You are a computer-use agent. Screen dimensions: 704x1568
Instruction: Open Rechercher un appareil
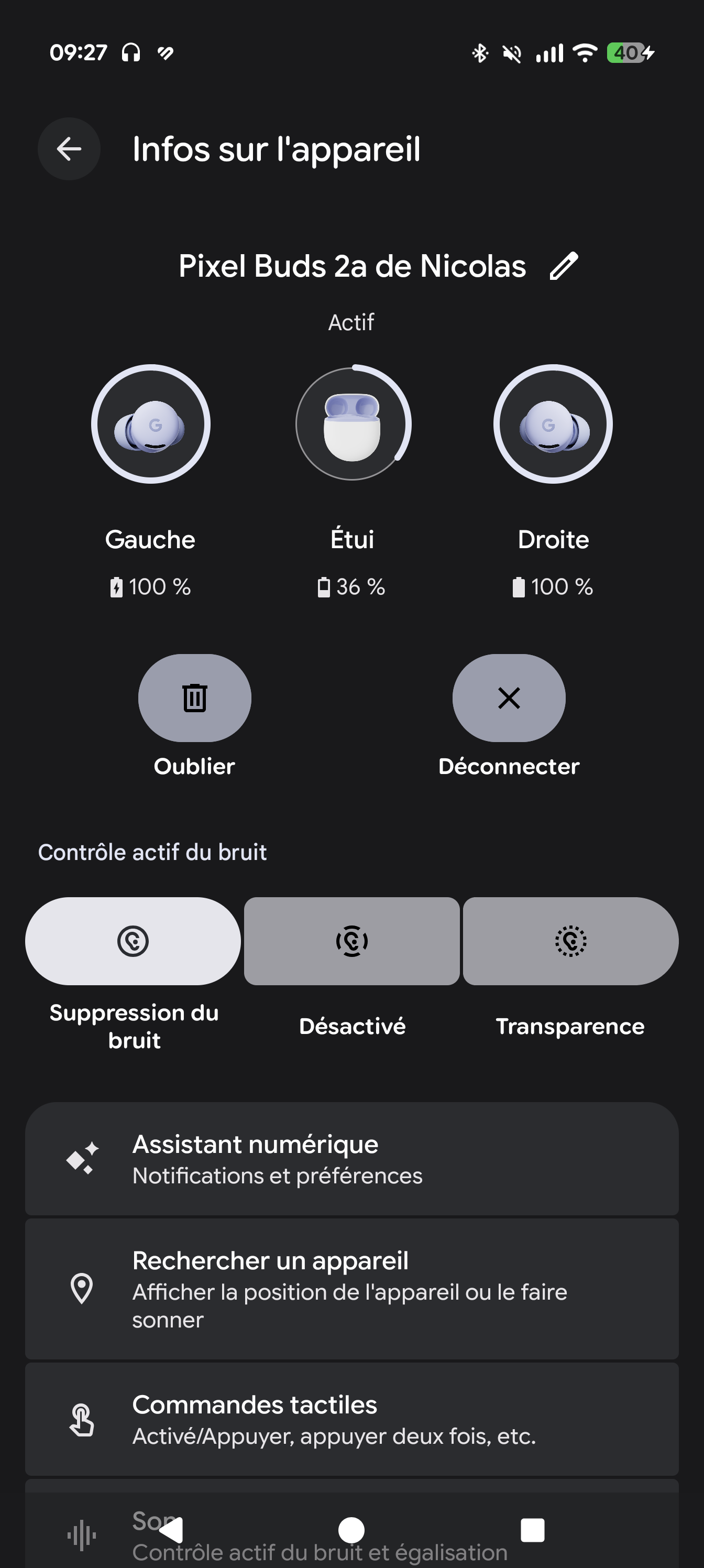tap(351, 1289)
